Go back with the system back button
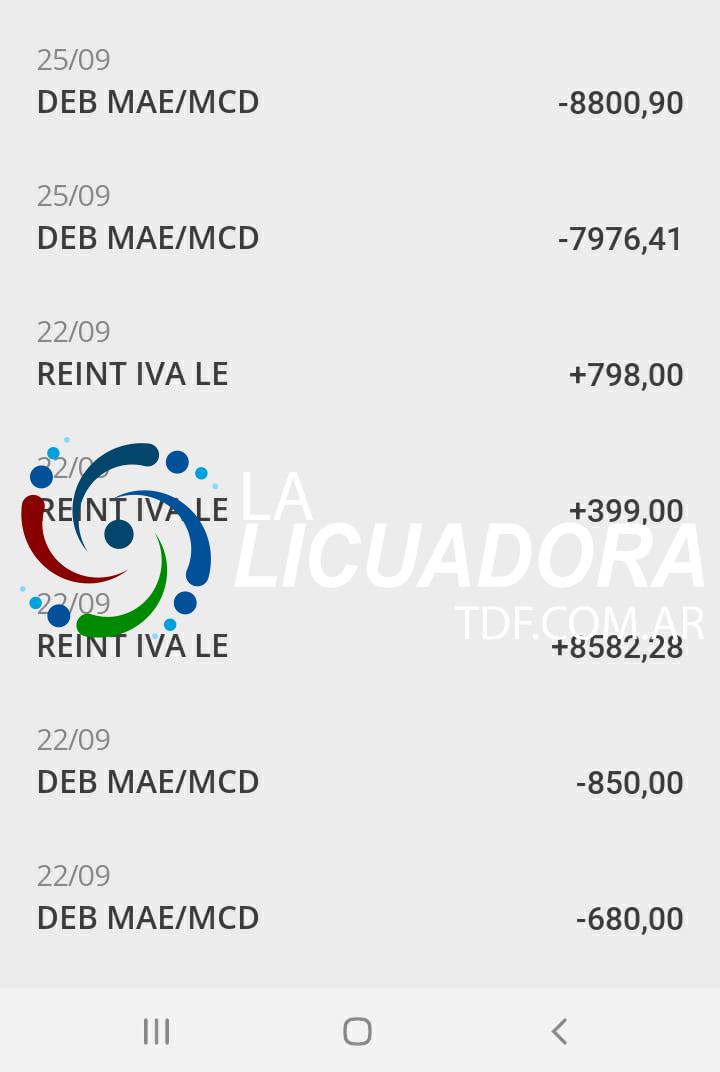The height and width of the screenshot is (1072, 720). (x=560, y=1031)
